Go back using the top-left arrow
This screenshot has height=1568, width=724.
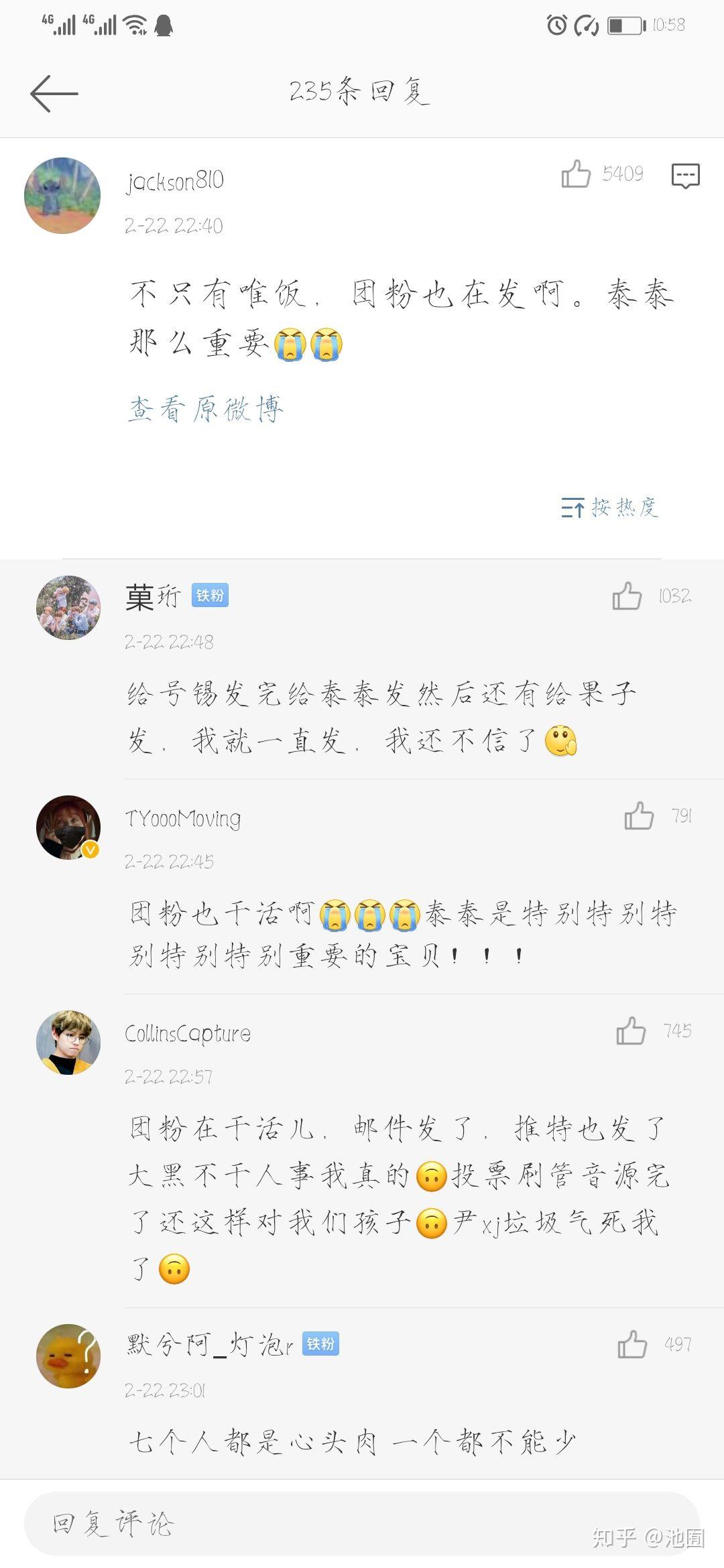click(x=54, y=93)
